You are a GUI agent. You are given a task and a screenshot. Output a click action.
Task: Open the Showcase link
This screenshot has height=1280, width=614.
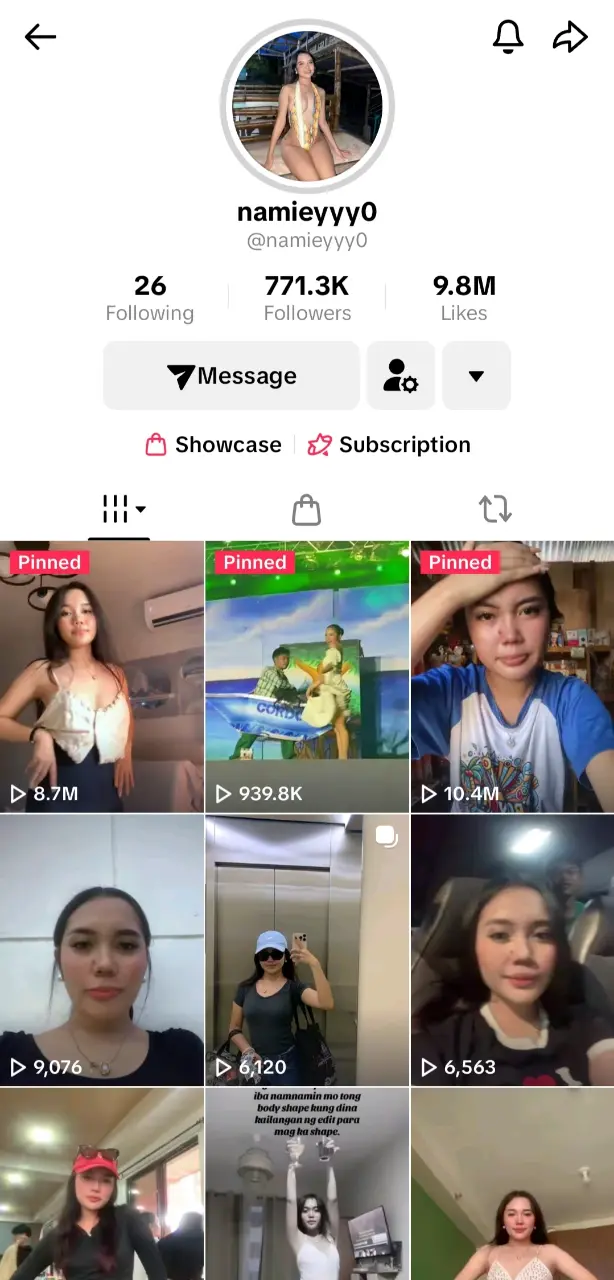(213, 445)
